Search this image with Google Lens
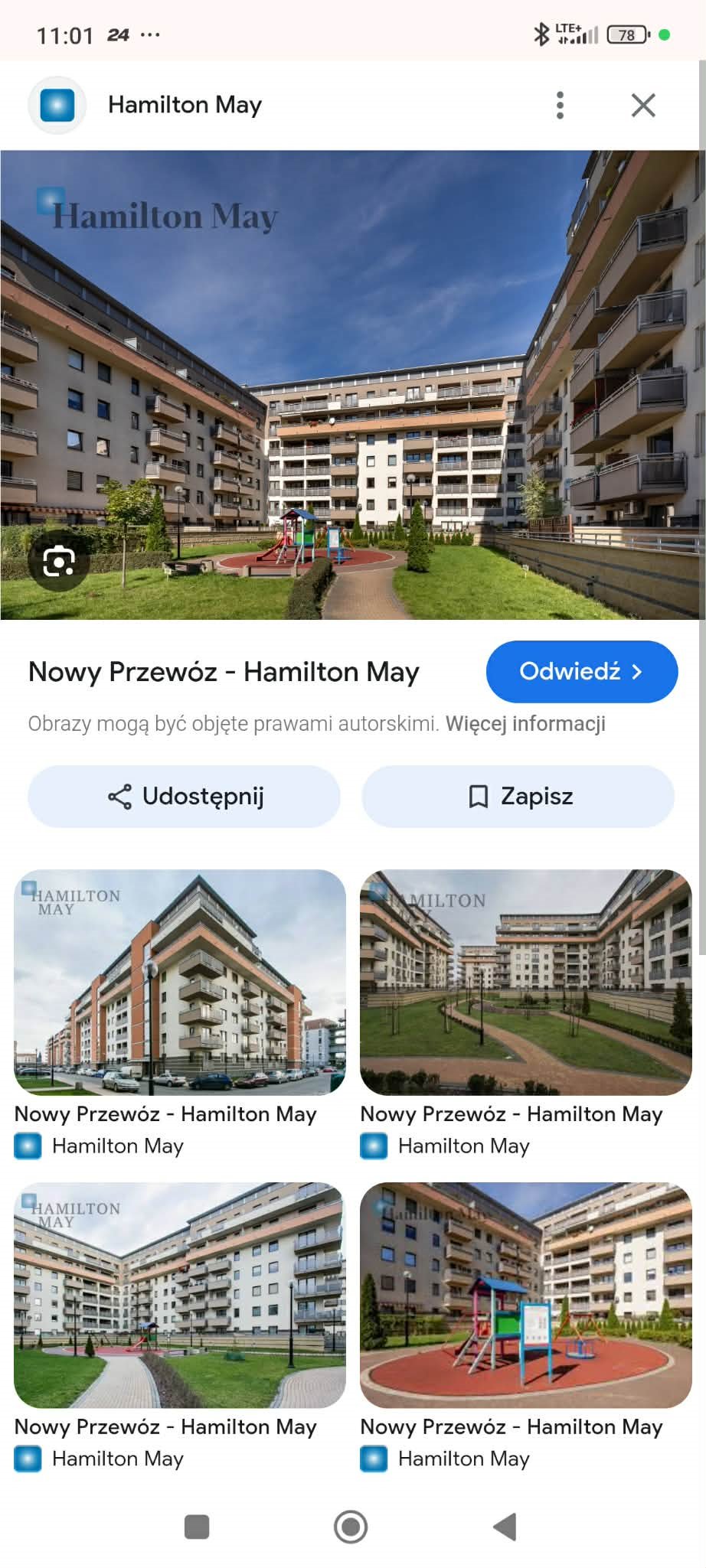This screenshot has width=706, height=1568. [x=59, y=562]
